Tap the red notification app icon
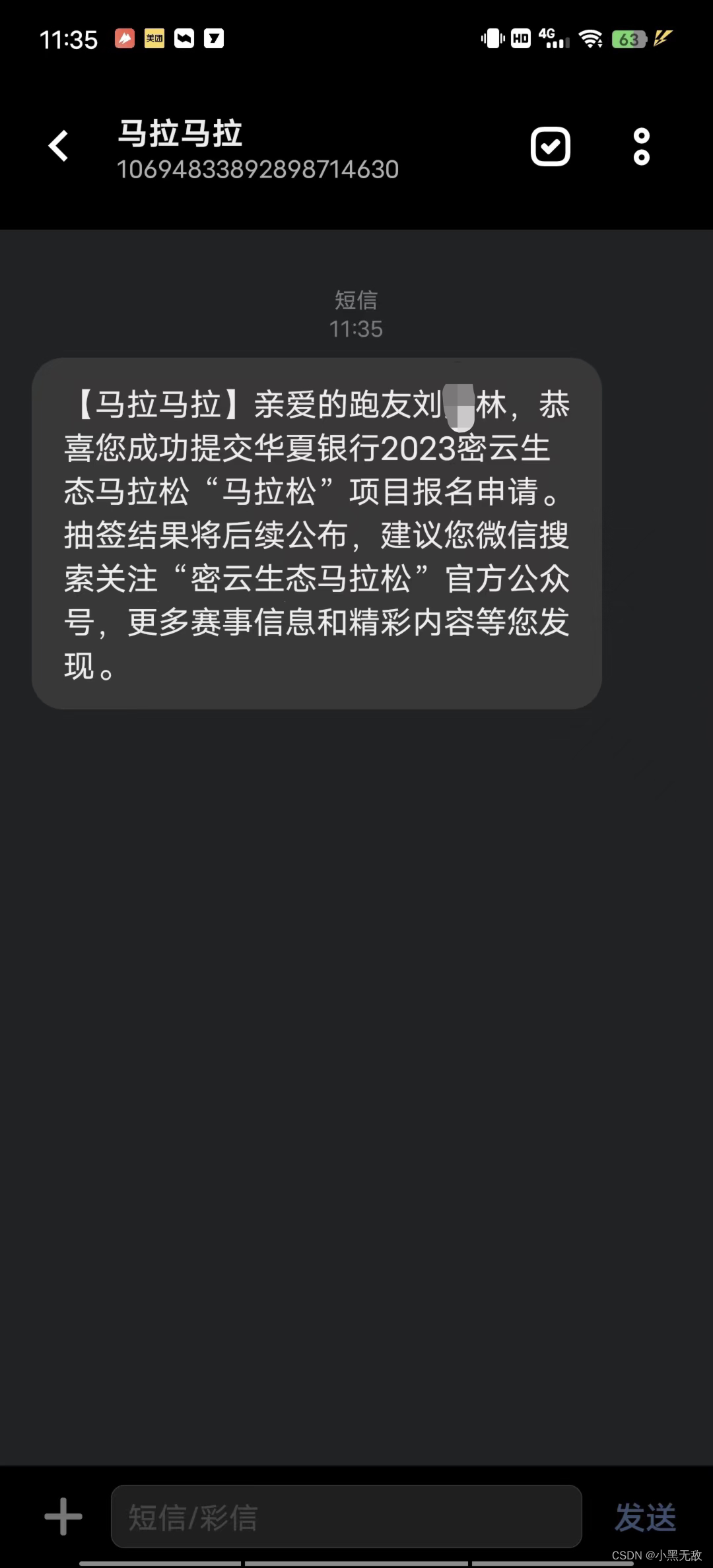 125,38
